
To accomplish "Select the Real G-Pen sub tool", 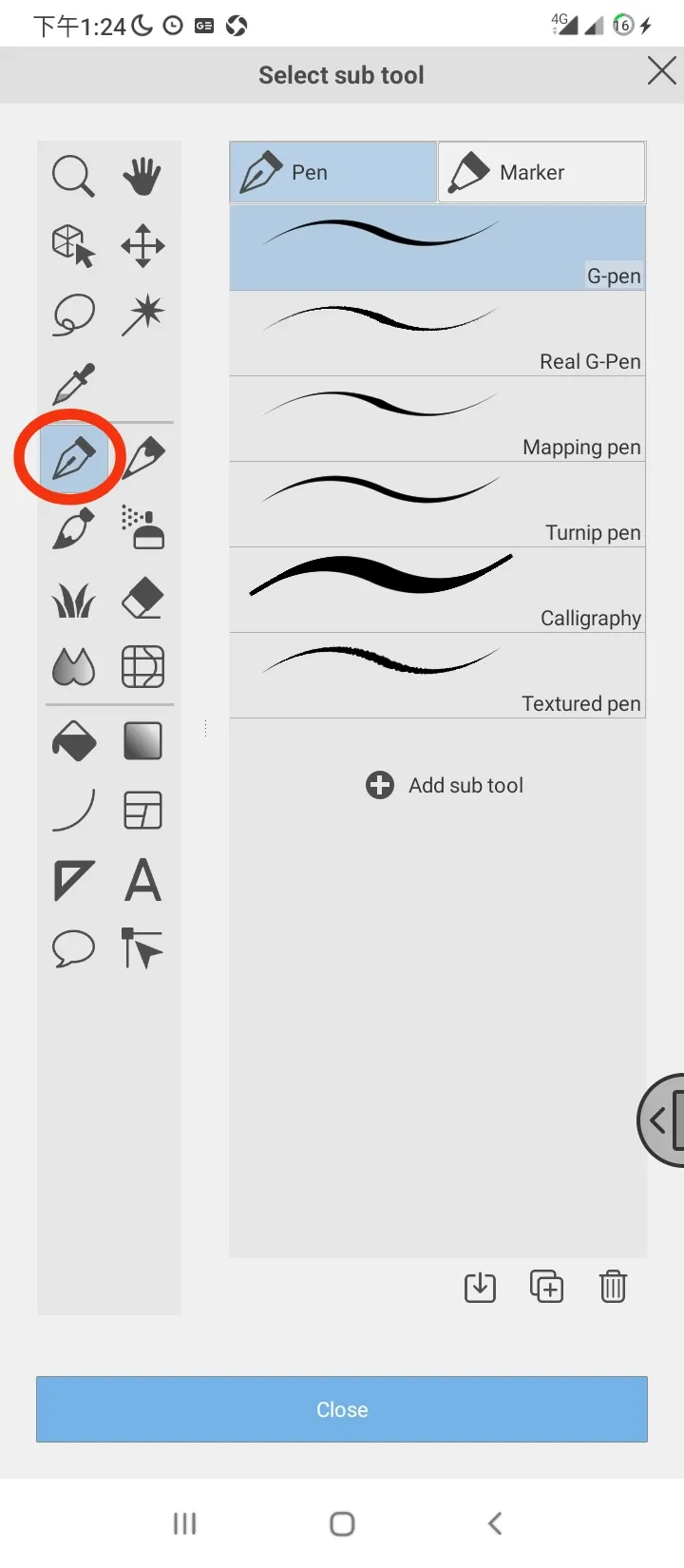I will (x=437, y=333).
